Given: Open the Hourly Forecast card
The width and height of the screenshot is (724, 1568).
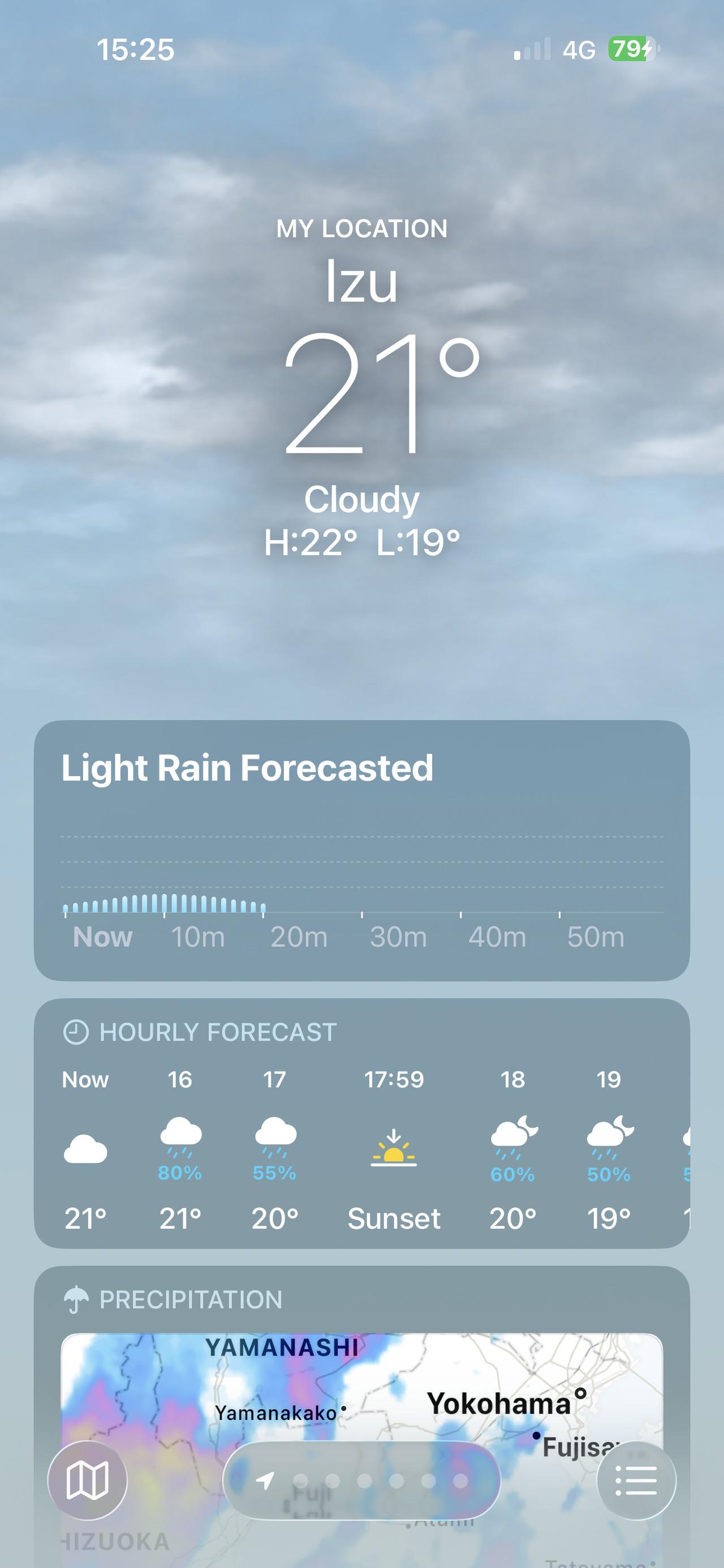Looking at the screenshot, I should coord(361,1123).
